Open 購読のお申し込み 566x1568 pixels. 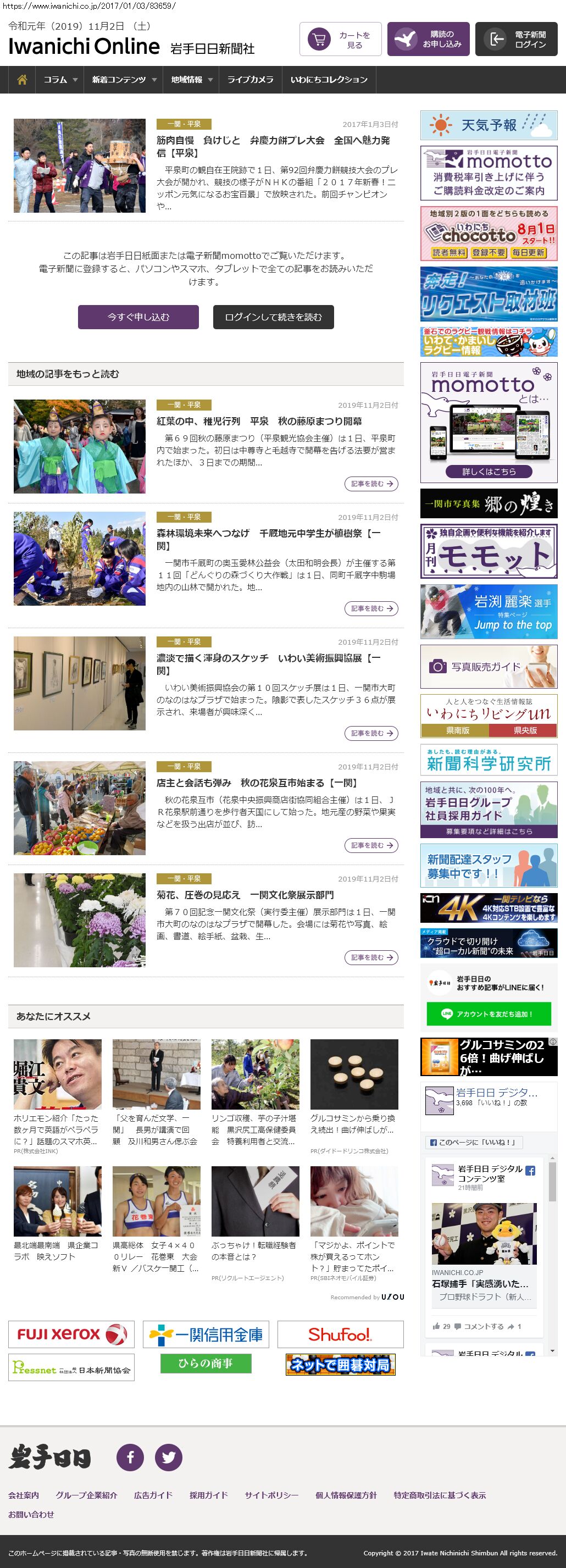428,40
